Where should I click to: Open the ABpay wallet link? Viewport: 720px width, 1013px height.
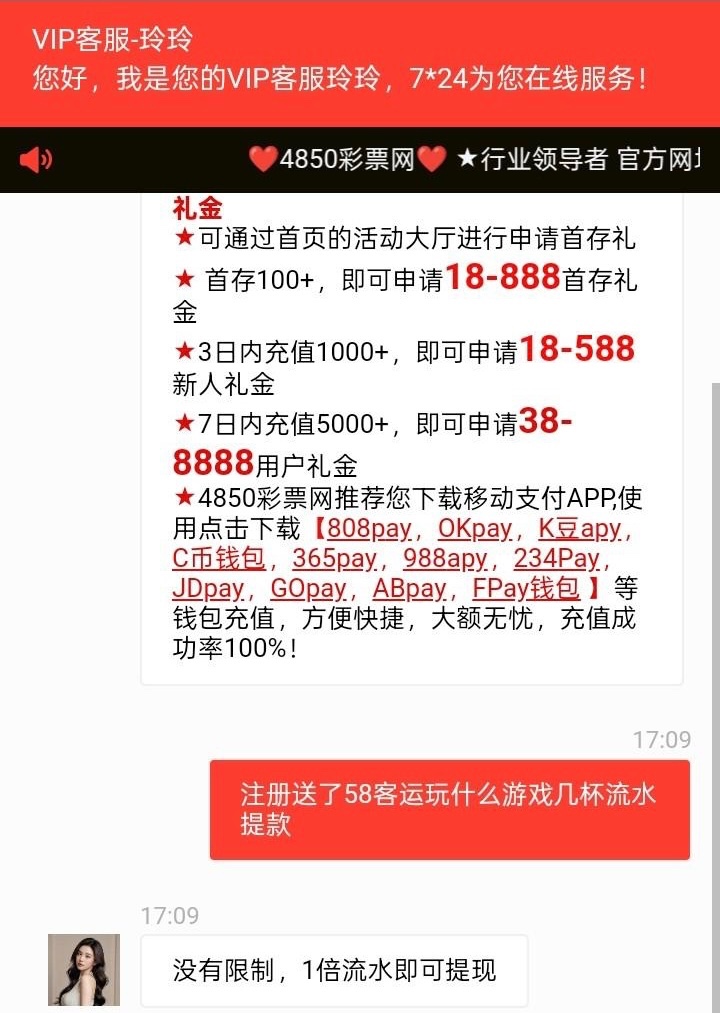coord(410,588)
